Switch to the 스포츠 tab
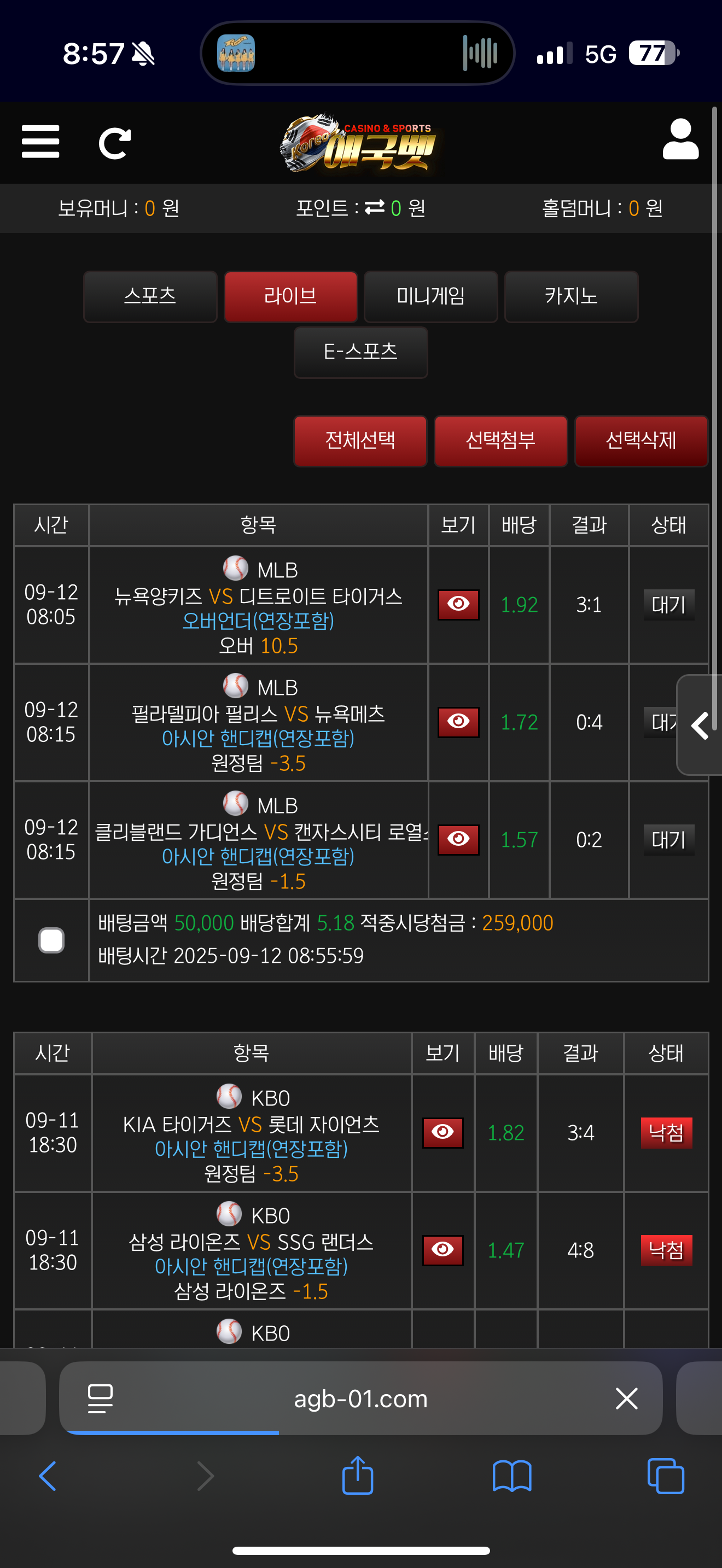Screen dimensions: 722x1568 (150, 296)
